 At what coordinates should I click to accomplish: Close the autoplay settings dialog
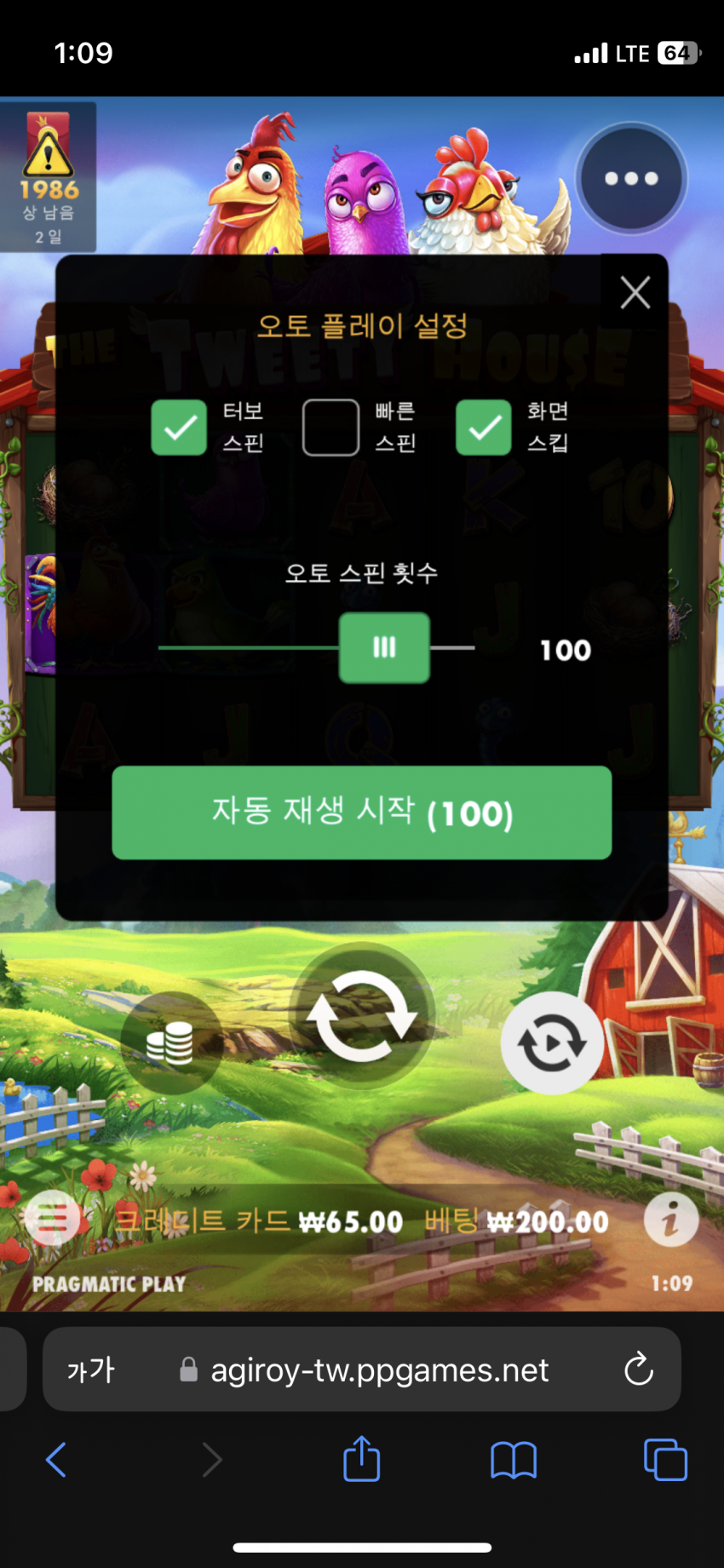pyautogui.click(x=635, y=292)
